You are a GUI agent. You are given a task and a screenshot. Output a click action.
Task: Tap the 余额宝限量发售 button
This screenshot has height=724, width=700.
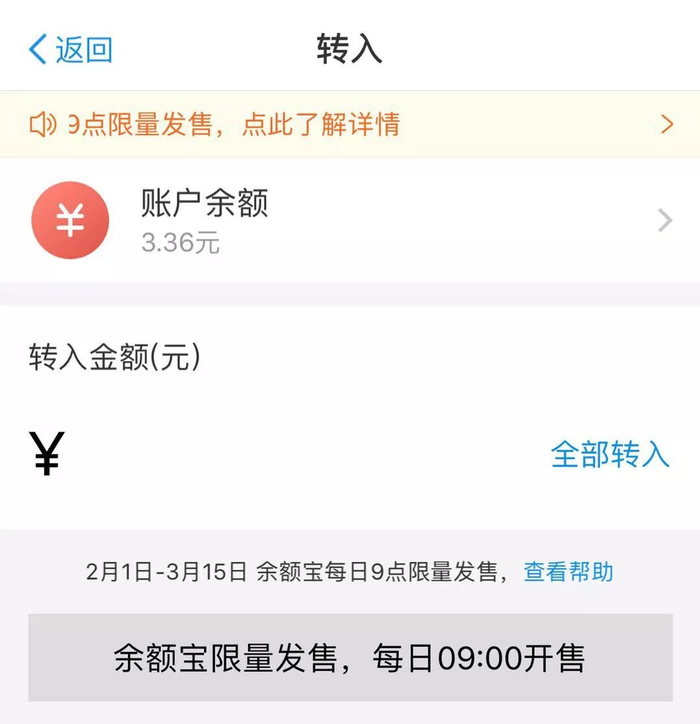pos(350,658)
